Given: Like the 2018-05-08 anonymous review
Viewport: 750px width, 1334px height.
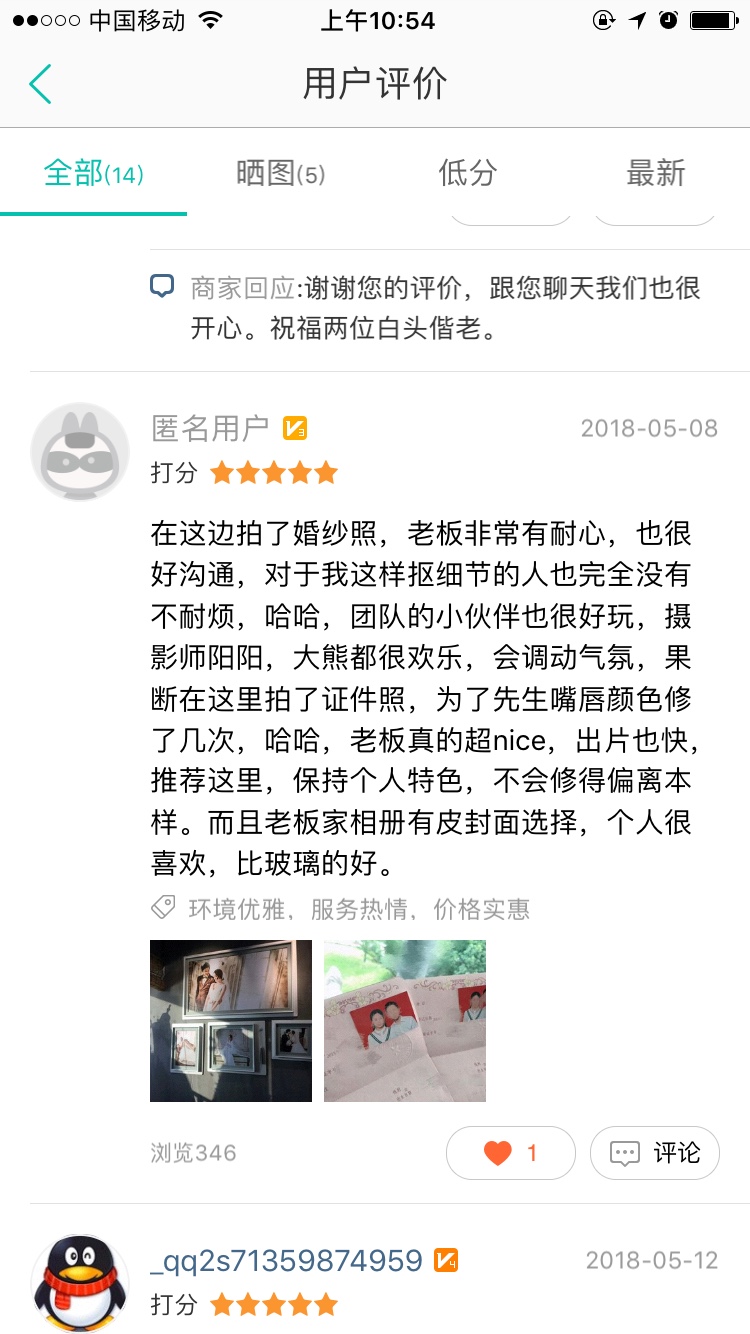Looking at the screenshot, I should [511, 1153].
